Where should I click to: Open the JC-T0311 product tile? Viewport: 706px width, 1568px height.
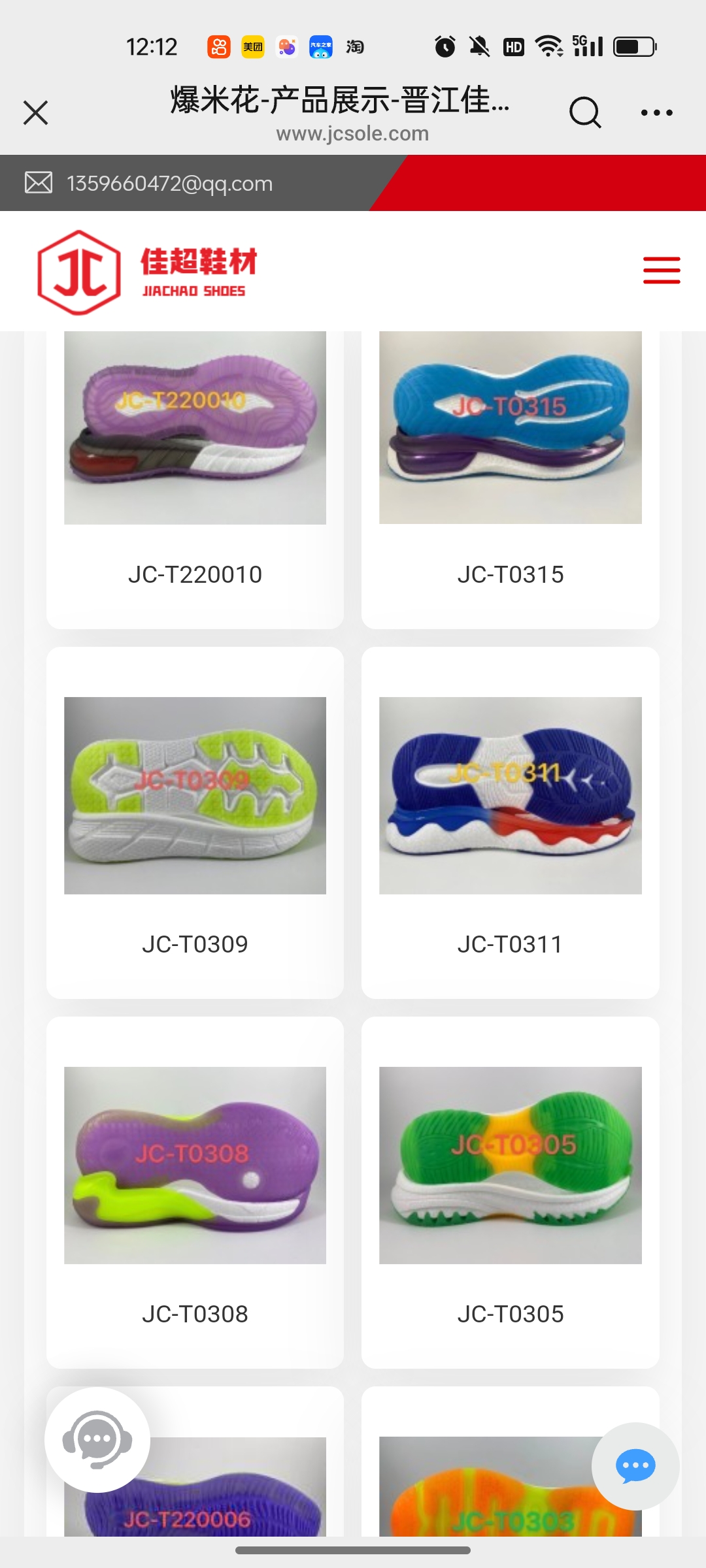(510, 823)
